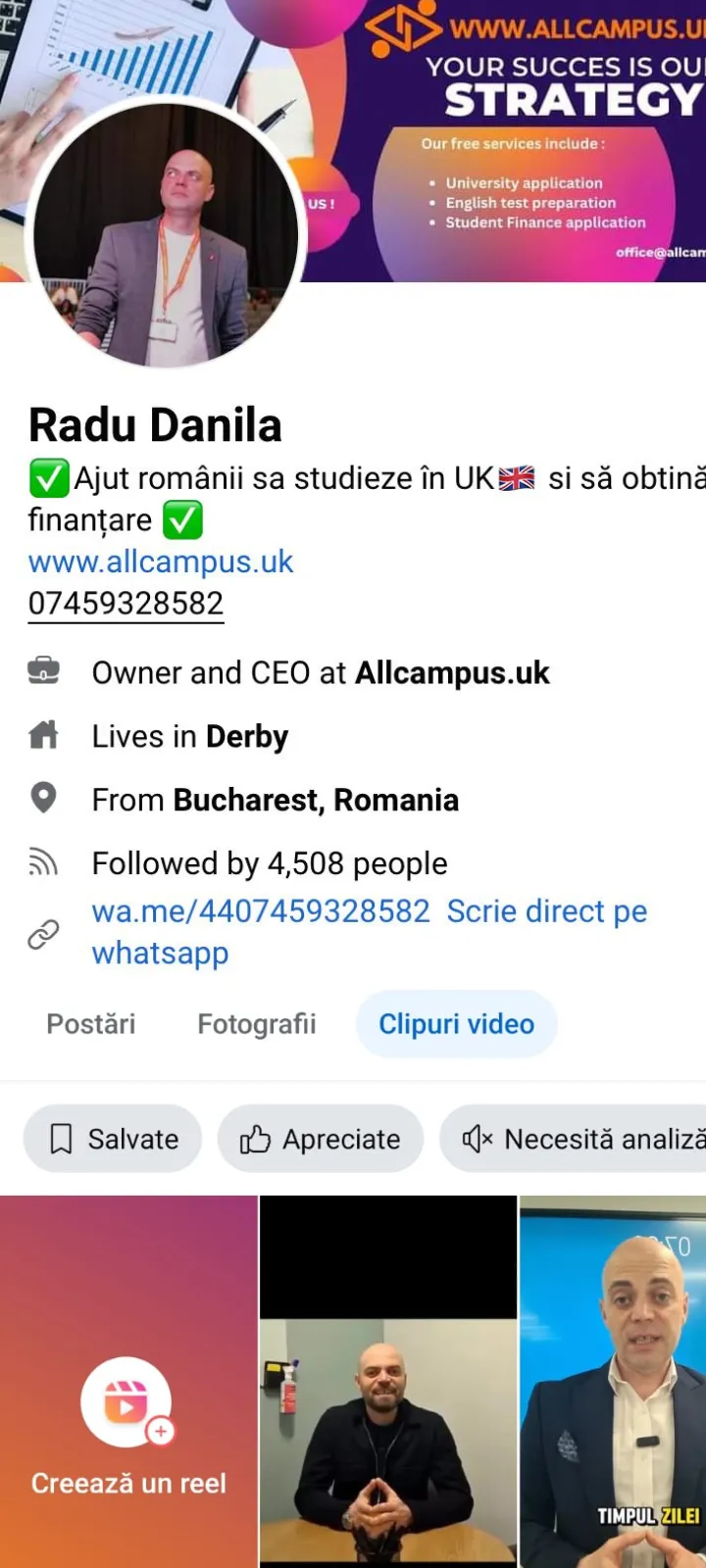Open the wa.me WhatsApp direct link
706x1568 pixels.
(261, 911)
